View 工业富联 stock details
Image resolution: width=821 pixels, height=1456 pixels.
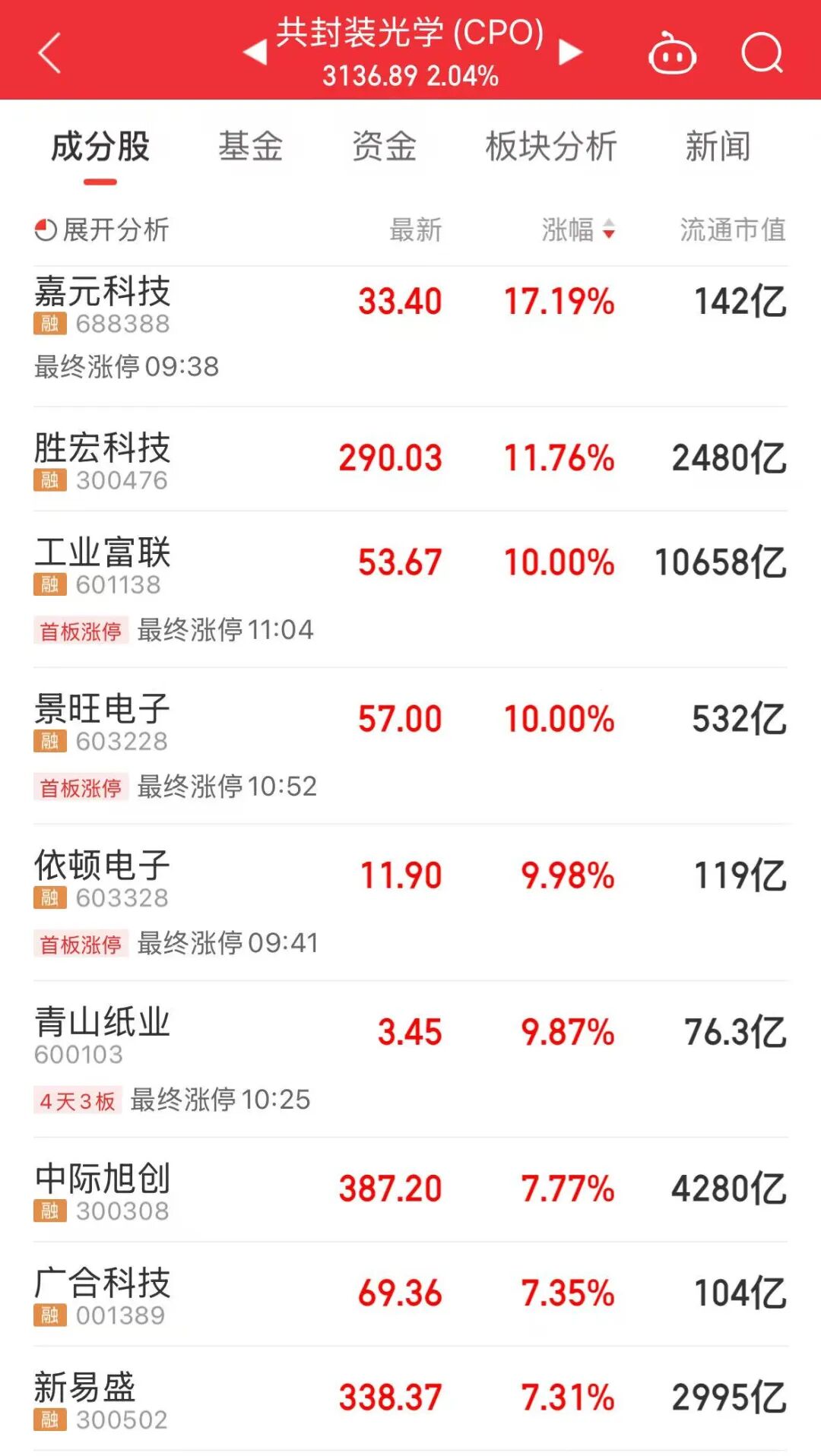(x=103, y=552)
